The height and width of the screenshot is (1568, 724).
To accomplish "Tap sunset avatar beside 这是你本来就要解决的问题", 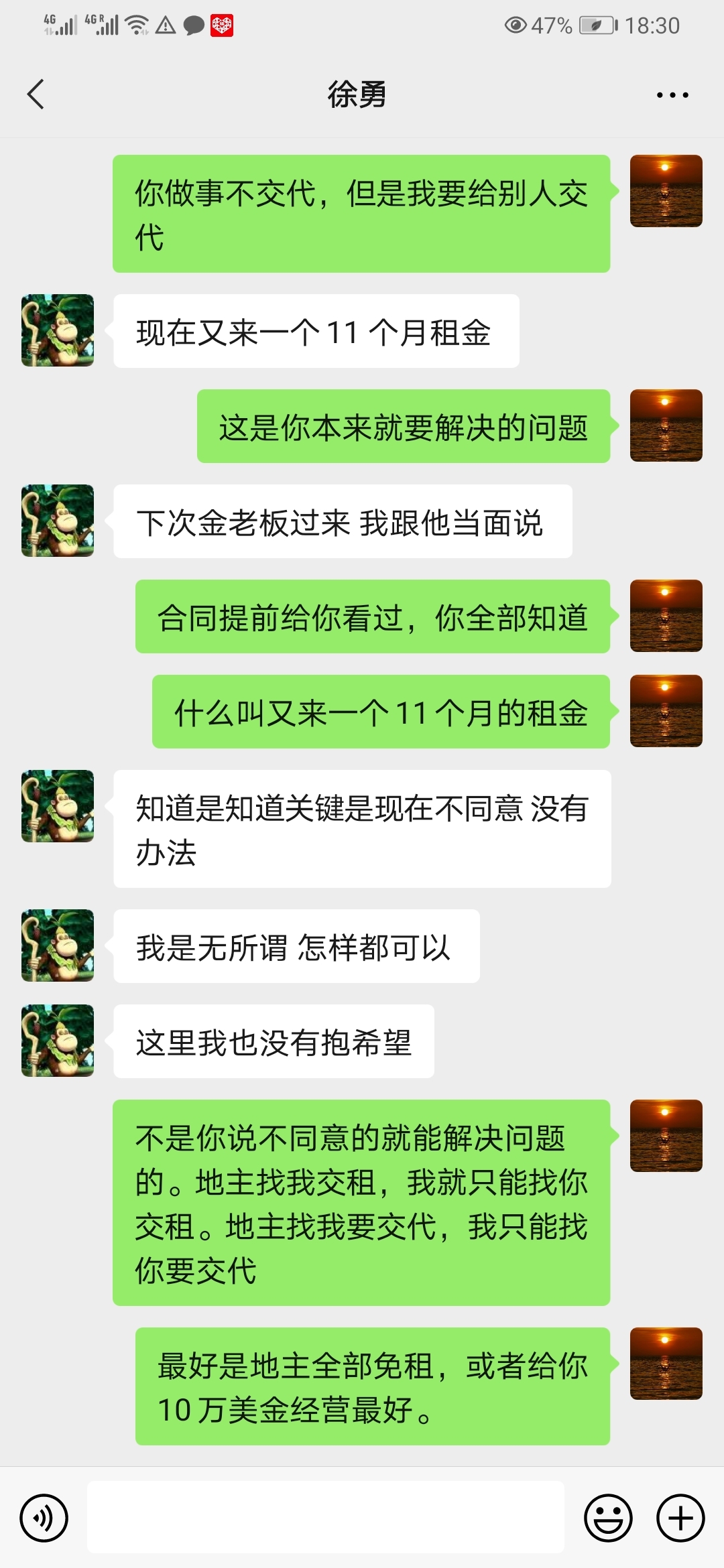I will click(666, 426).
